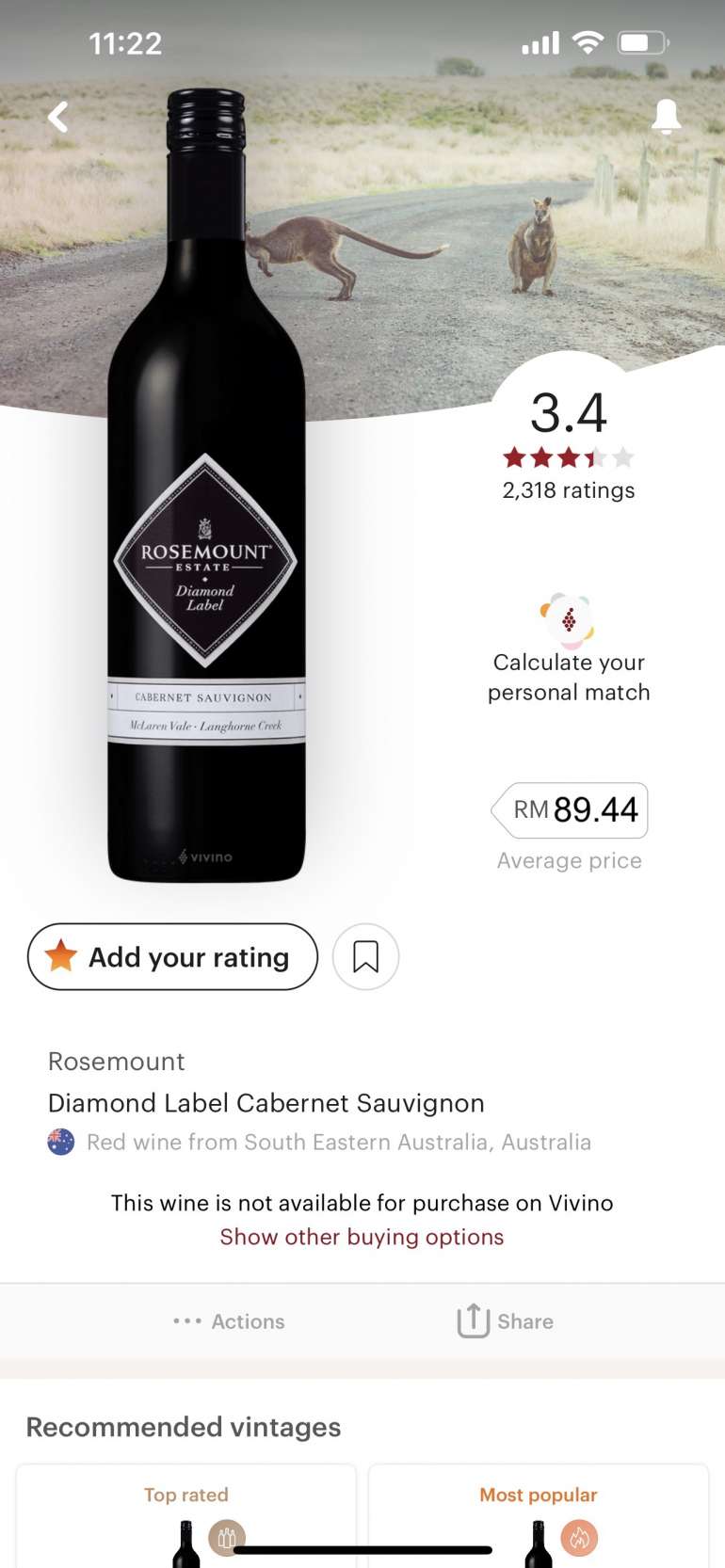
Task: Tap the RM 89.44 average price pill
Action: [569, 810]
